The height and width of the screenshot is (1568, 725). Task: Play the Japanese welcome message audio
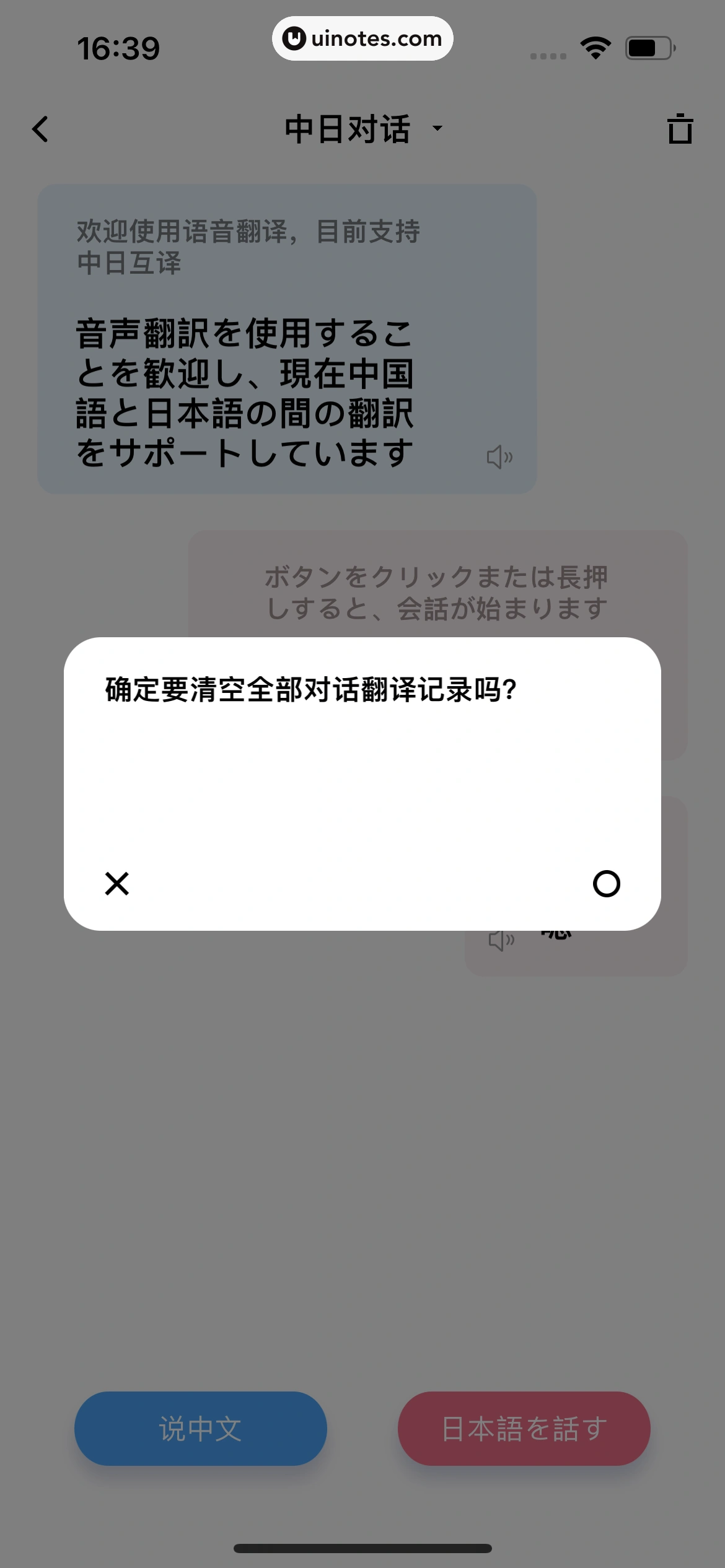tap(501, 457)
